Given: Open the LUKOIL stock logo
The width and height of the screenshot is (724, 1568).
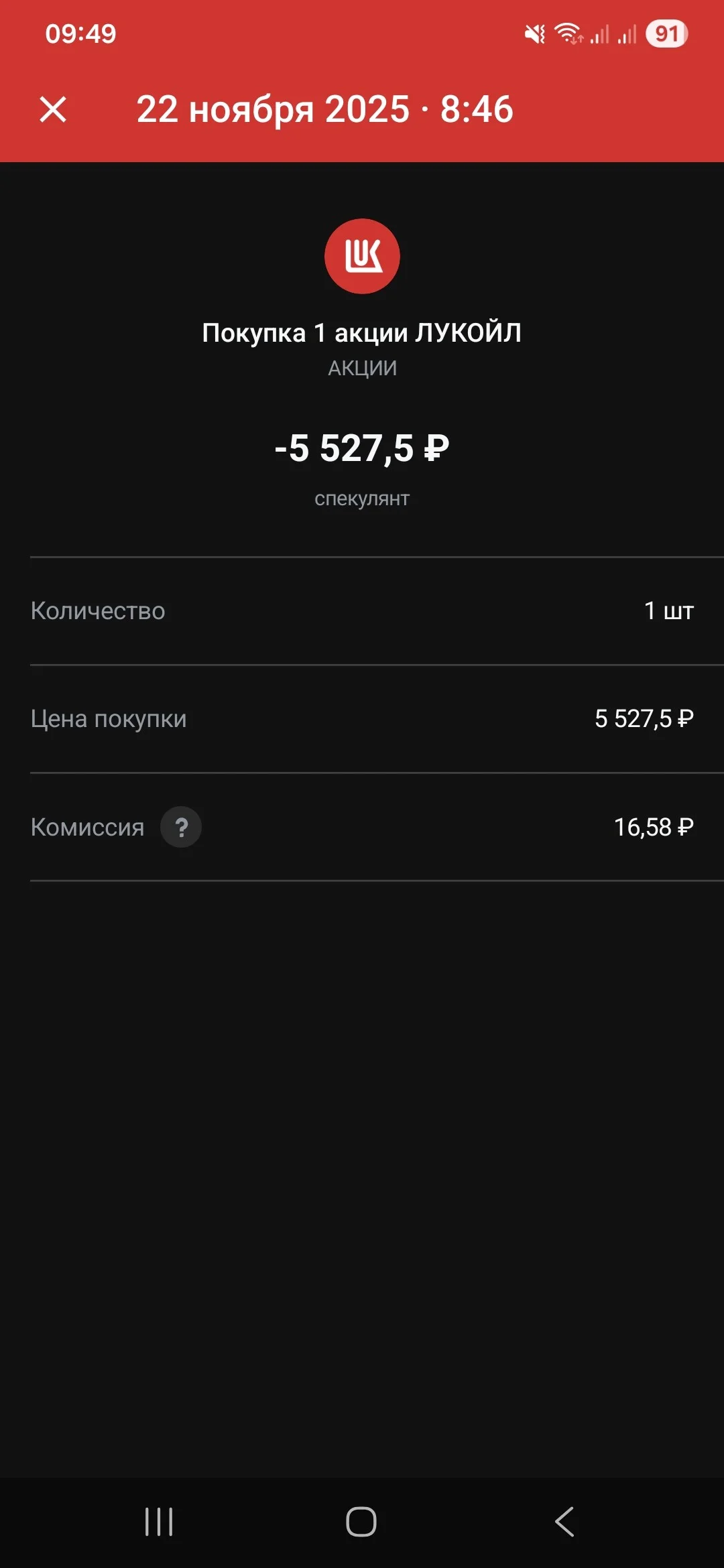Looking at the screenshot, I should pos(362,256).
